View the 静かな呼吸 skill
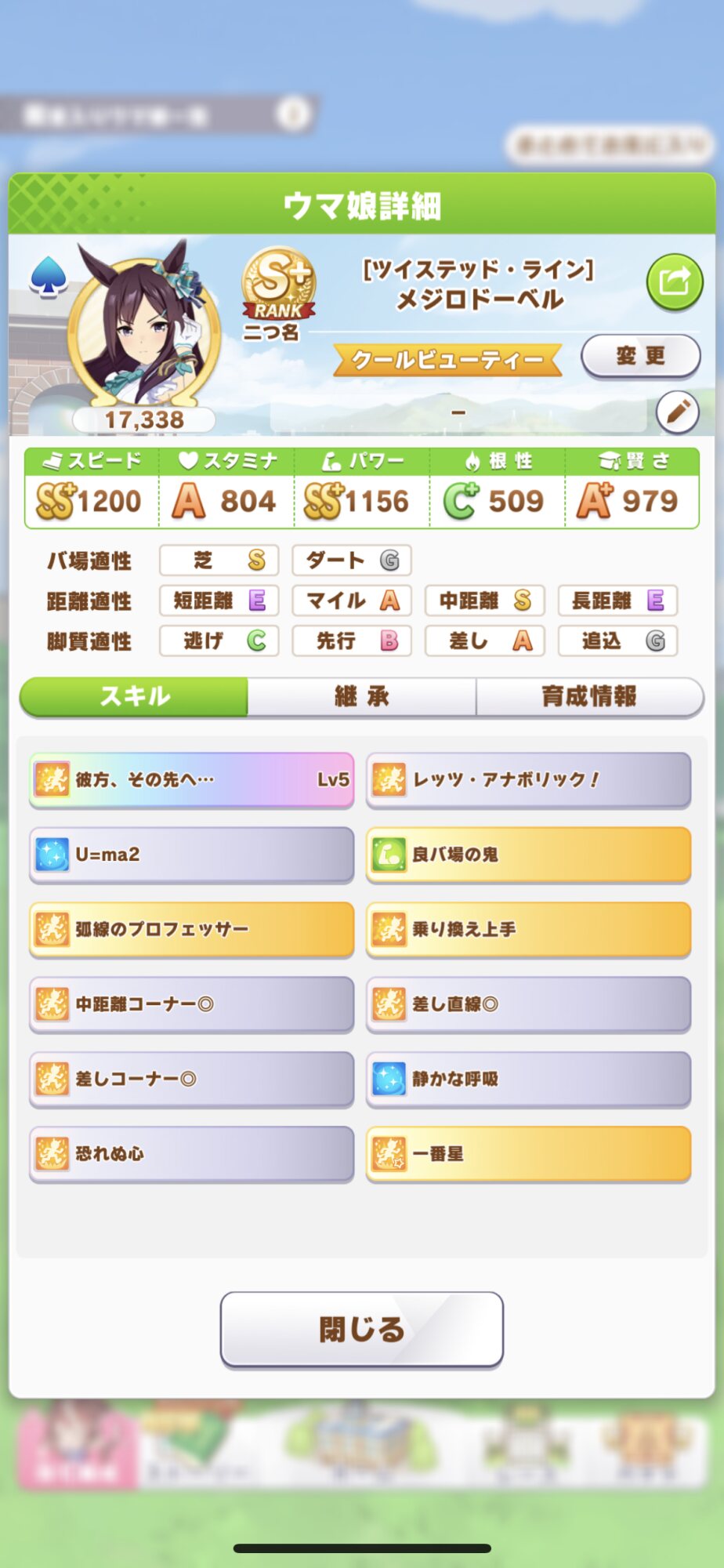Image resolution: width=724 pixels, height=1568 pixels. (x=528, y=1079)
